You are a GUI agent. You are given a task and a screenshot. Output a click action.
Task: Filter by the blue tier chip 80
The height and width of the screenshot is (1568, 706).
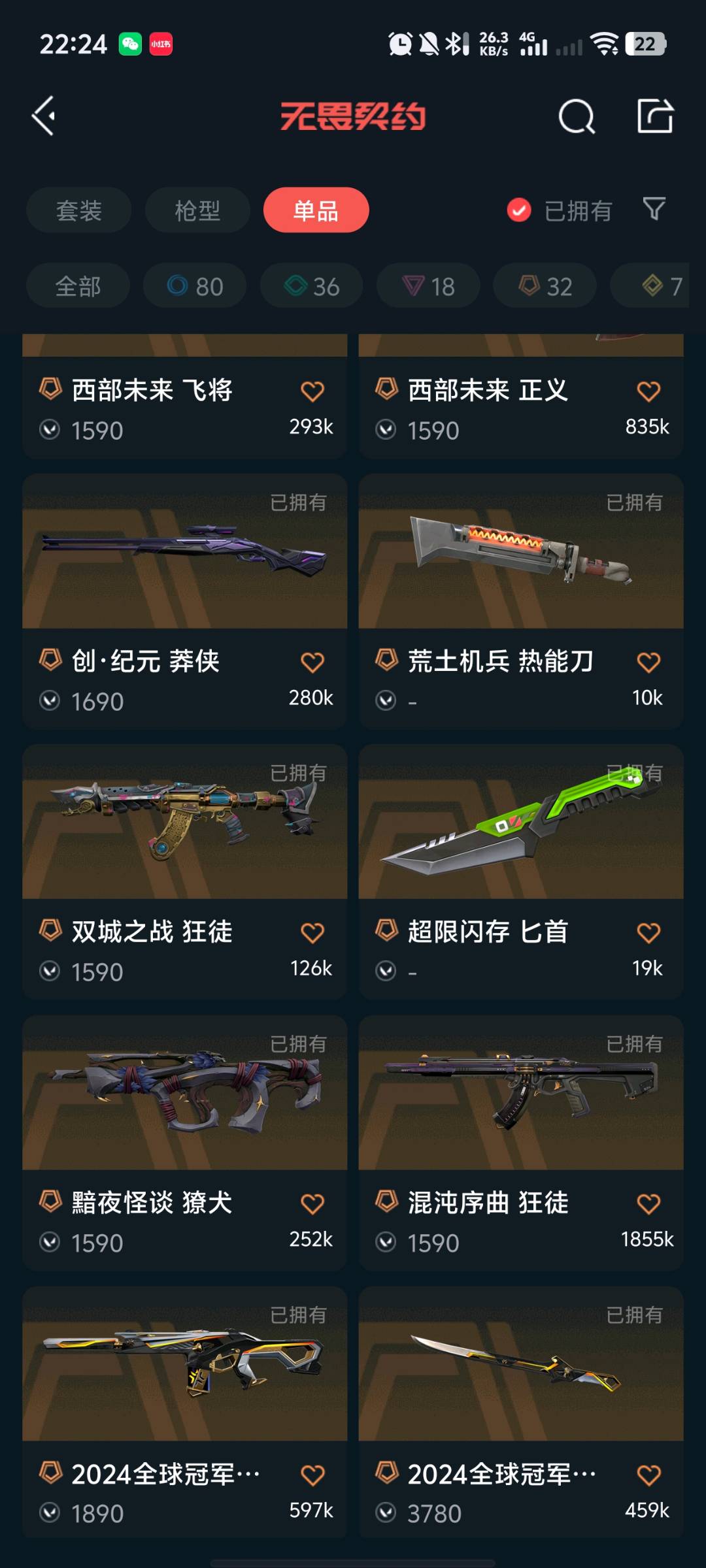195,286
